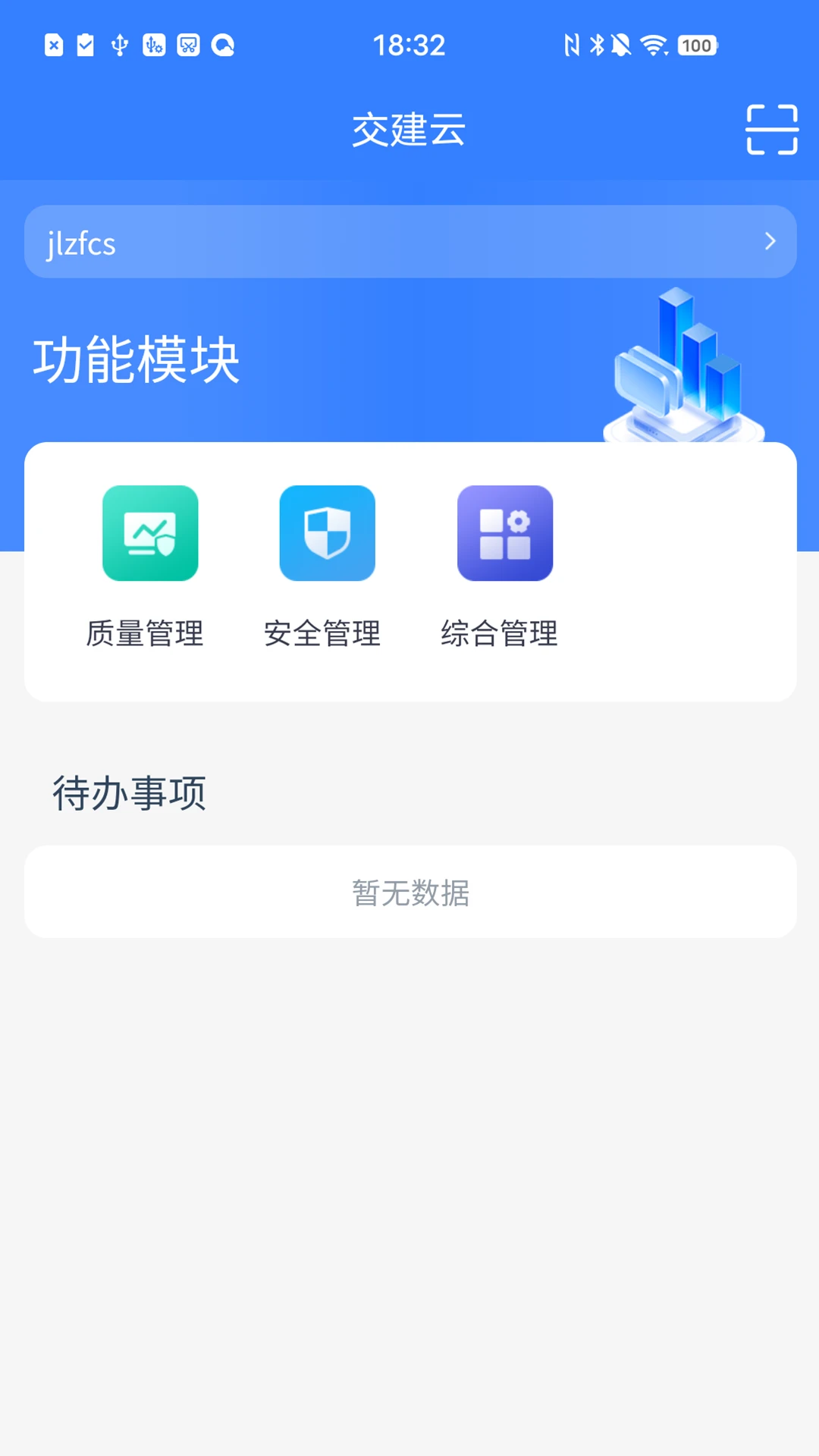
Task: Tap the 交建云 title bar
Action: pyautogui.click(x=409, y=130)
